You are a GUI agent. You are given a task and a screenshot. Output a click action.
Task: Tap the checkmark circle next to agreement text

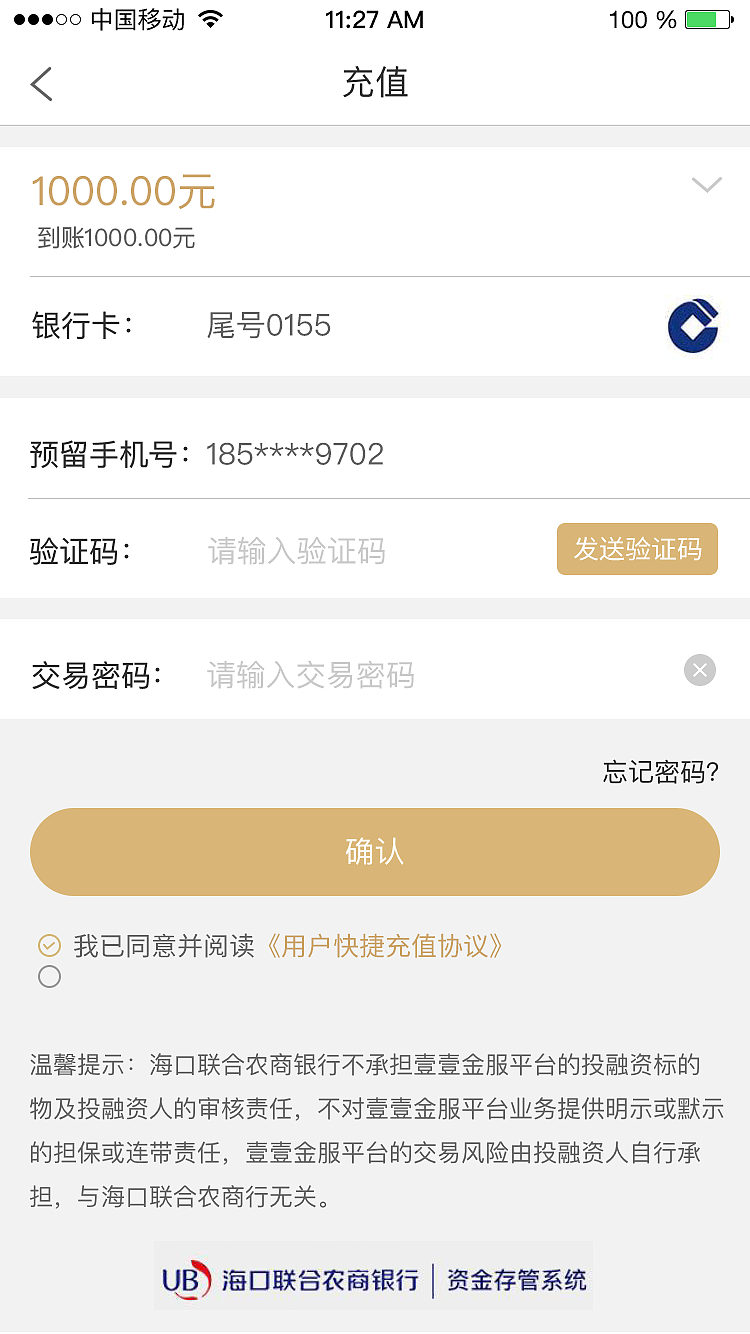click(x=49, y=943)
